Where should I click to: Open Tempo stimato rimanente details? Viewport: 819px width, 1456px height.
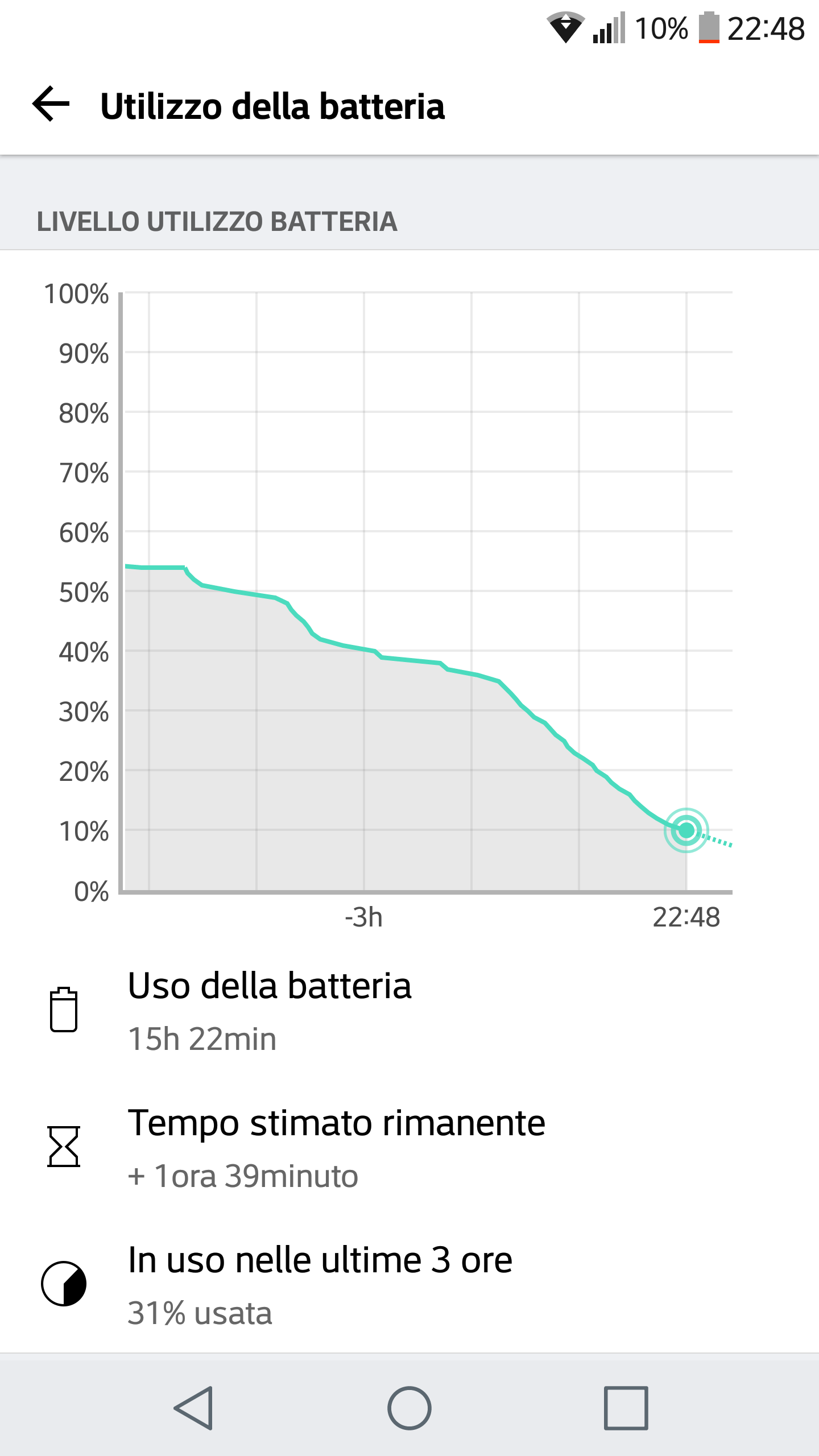click(409, 1147)
